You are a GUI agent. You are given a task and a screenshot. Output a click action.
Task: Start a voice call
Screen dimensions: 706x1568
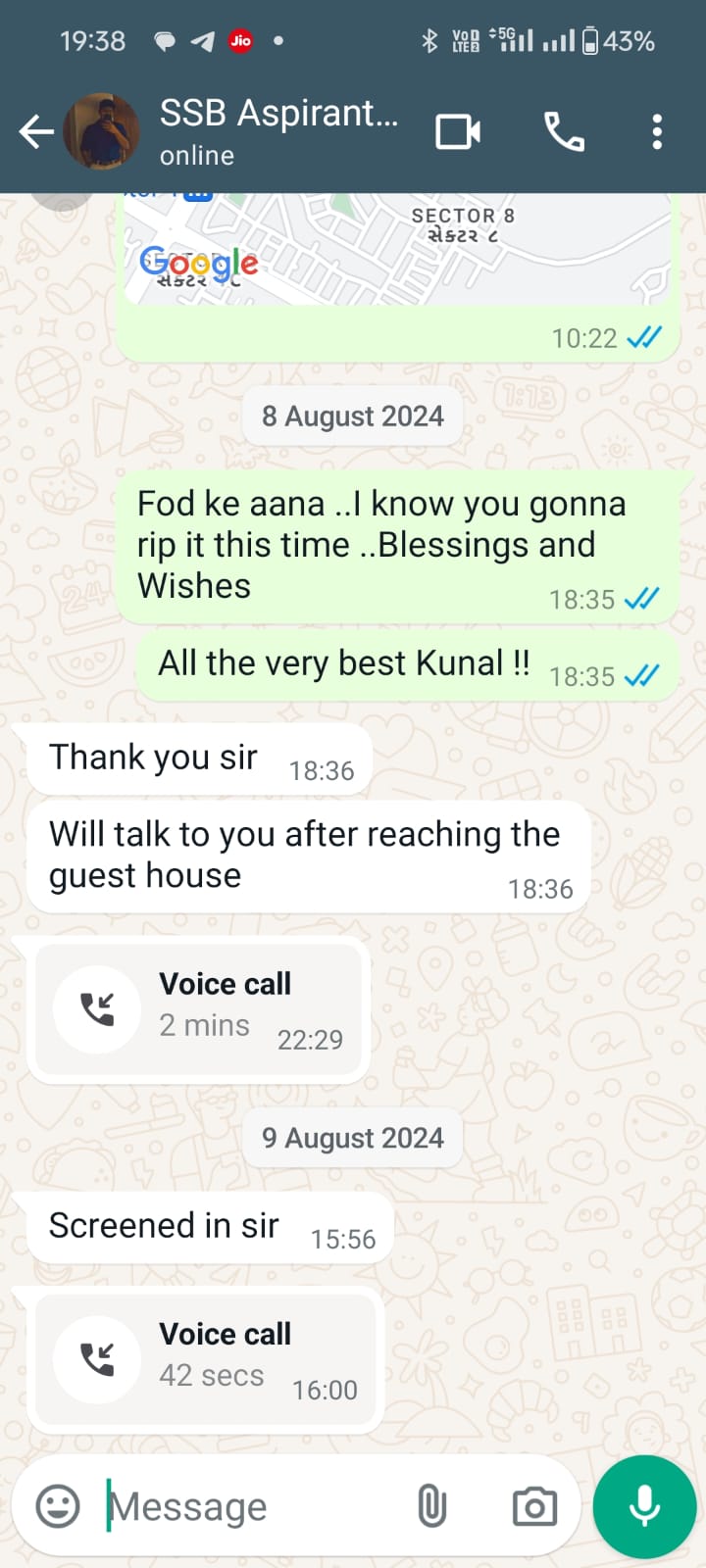(564, 131)
